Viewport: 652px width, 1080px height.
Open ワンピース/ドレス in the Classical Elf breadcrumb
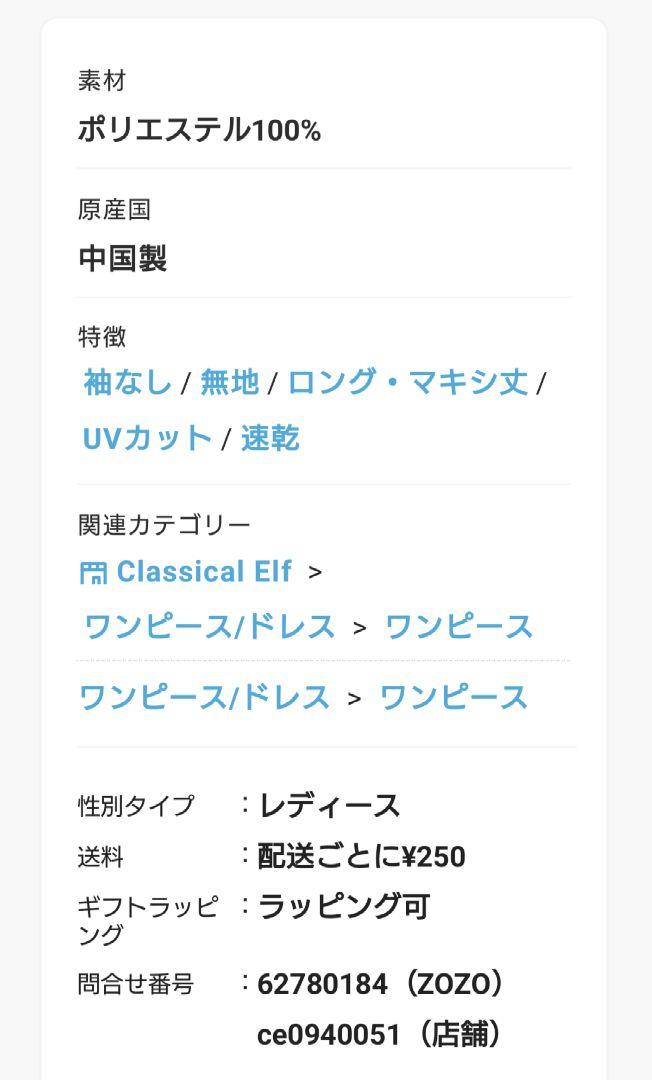point(209,627)
